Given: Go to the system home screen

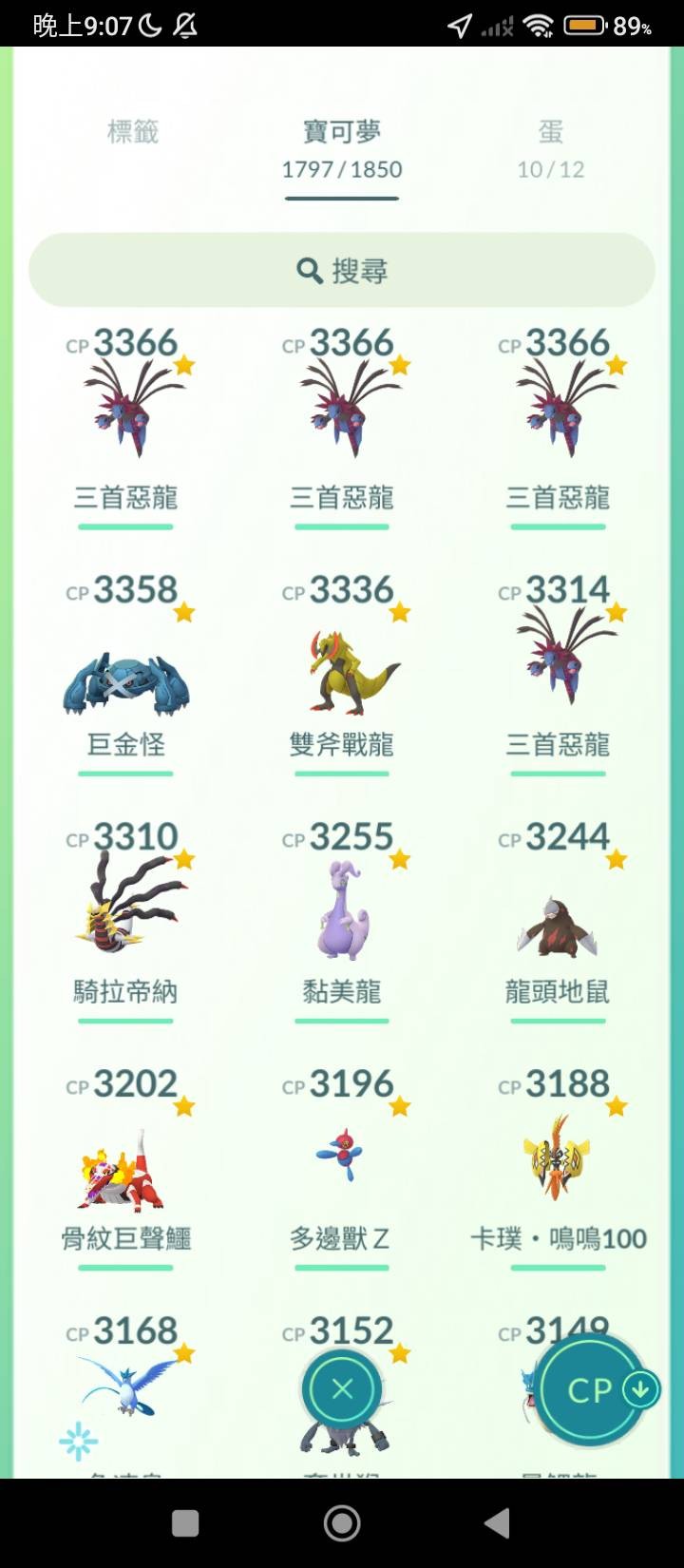Looking at the screenshot, I should click(342, 1523).
